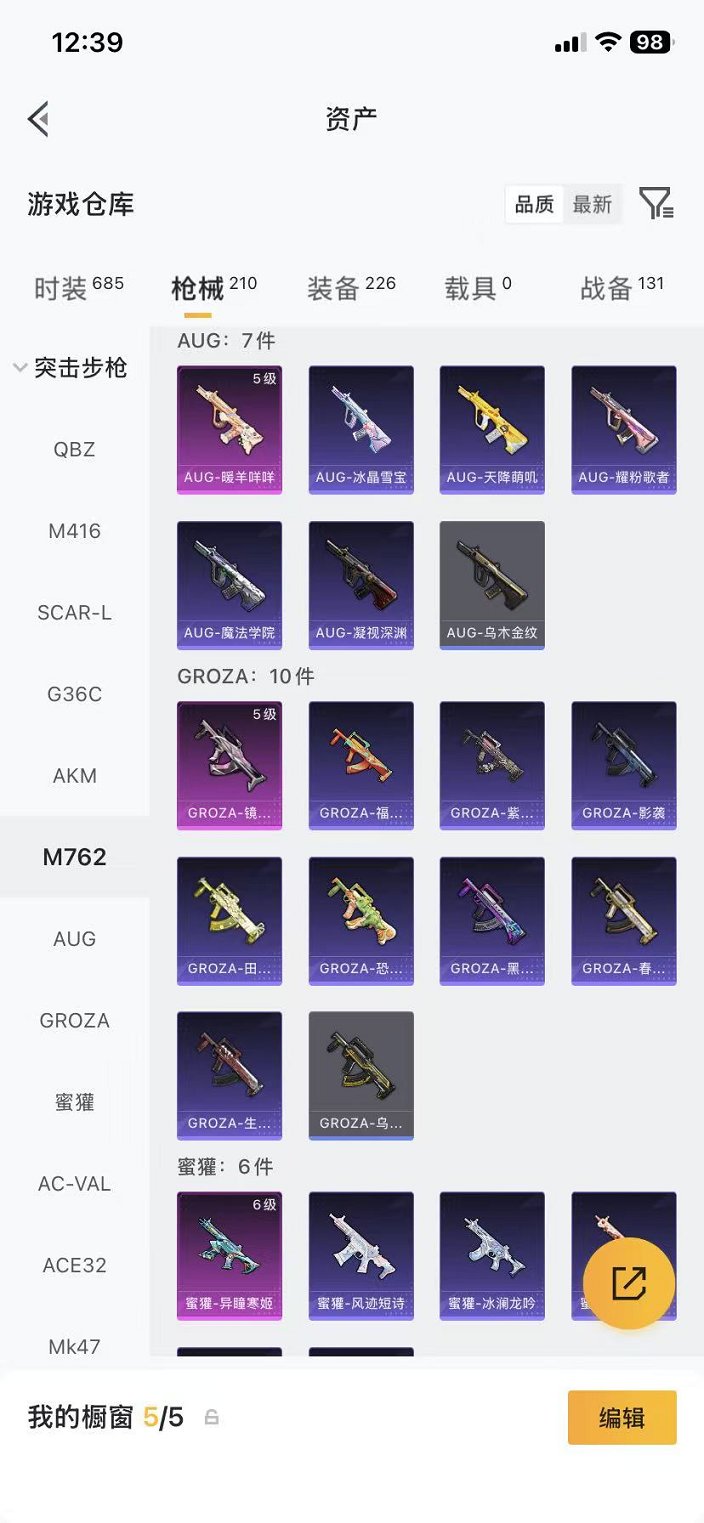The width and height of the screenshot is (704, 1523).
Task: Open the AUG-暖羊咩咩 skin card
Action: click(x=229, y=429)
